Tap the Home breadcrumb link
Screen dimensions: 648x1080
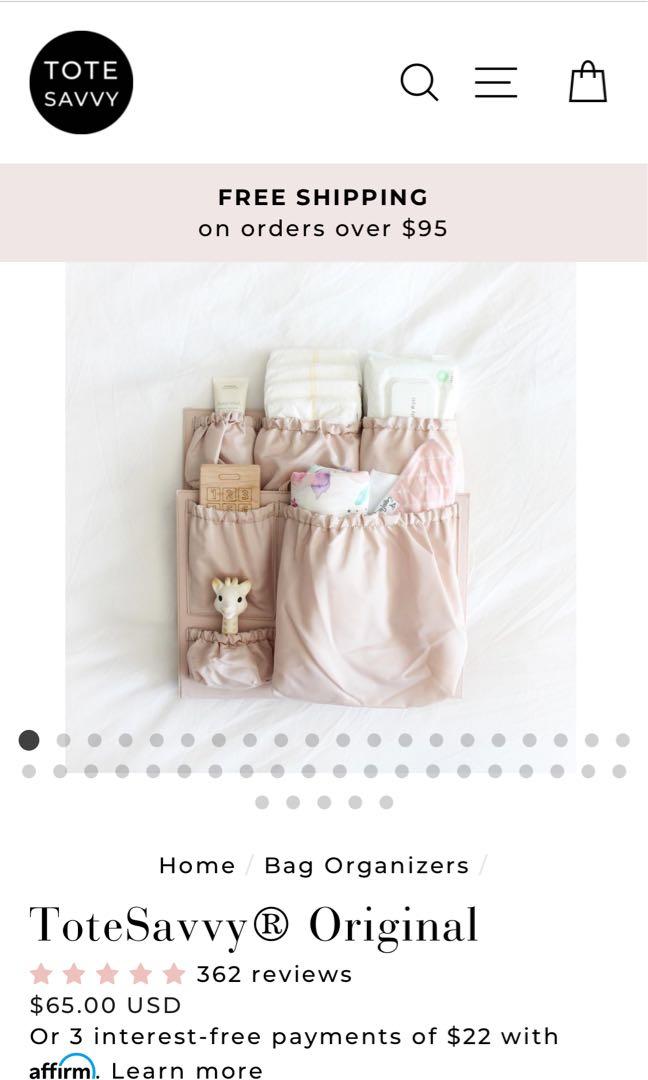tap(197, 866)
